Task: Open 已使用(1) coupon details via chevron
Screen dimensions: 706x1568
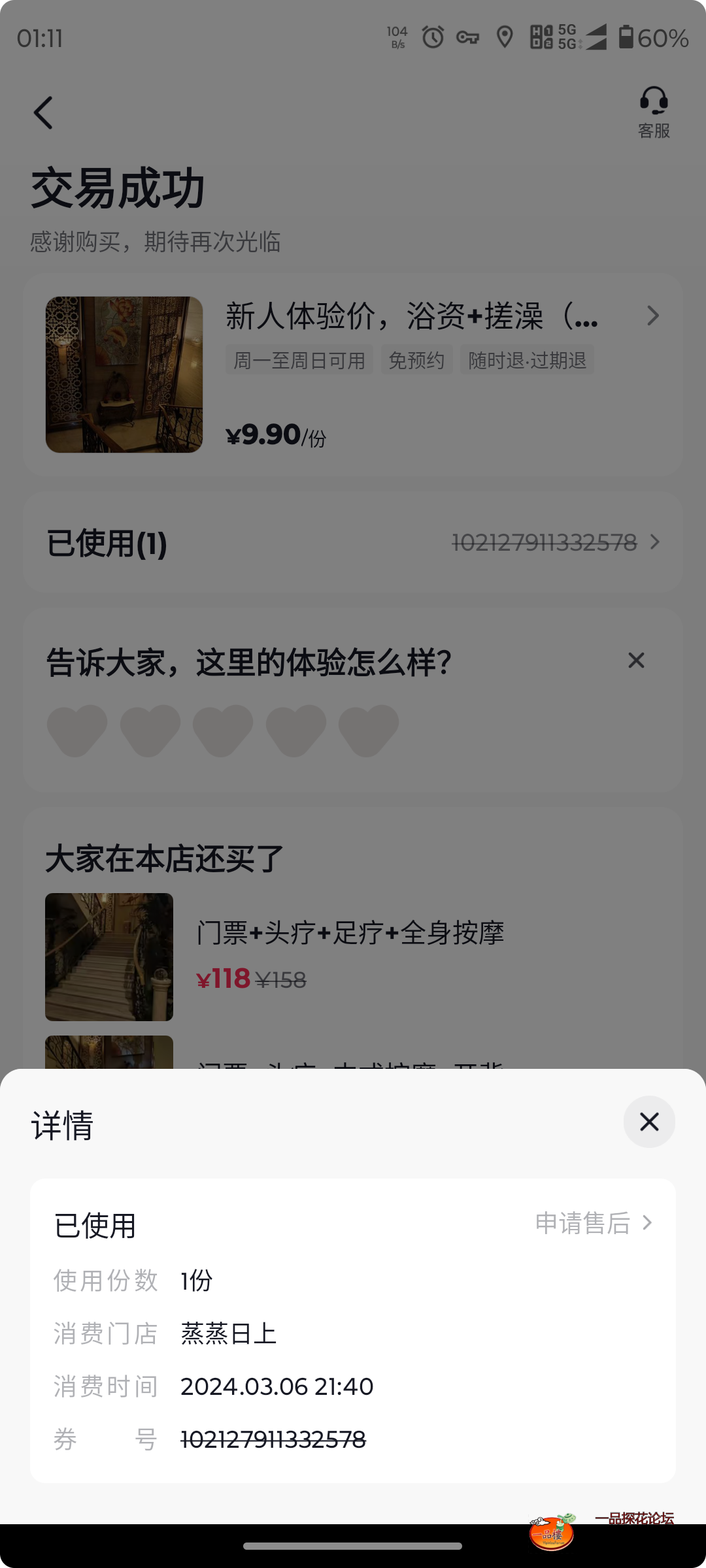Action: click(x=654, y=542)
